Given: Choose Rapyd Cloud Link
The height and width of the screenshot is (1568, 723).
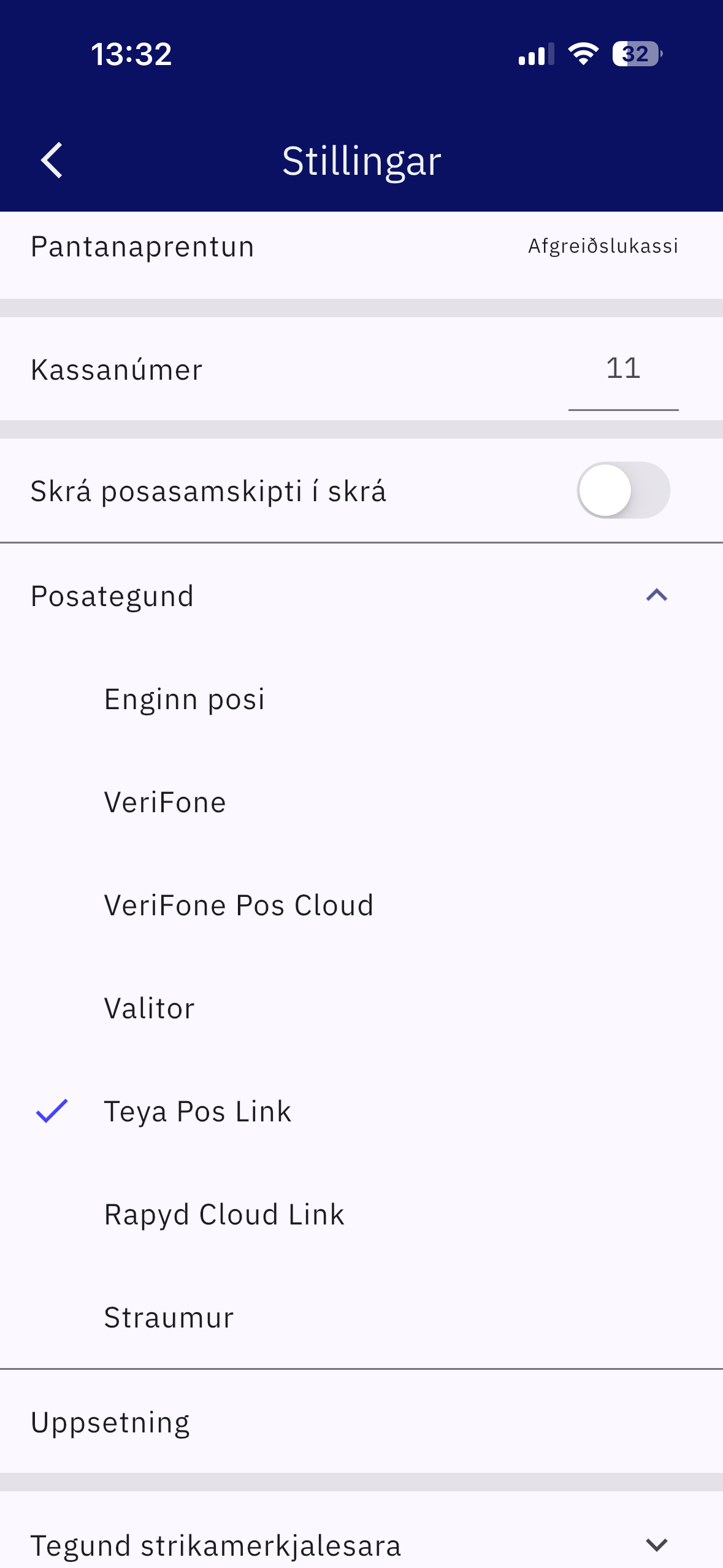Looking at the screenshot, I should [224, 1215].
